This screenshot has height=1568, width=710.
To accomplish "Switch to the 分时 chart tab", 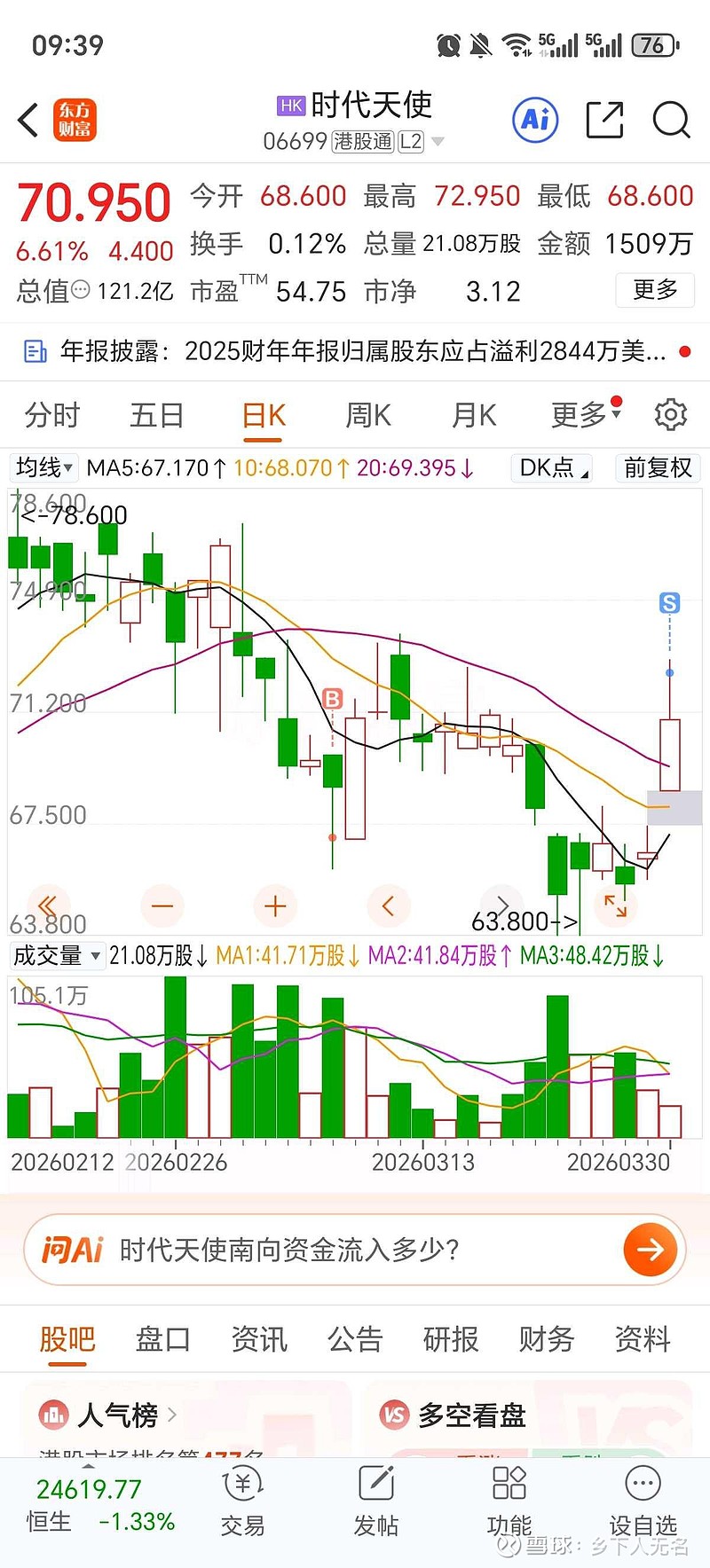I will 52,415.
